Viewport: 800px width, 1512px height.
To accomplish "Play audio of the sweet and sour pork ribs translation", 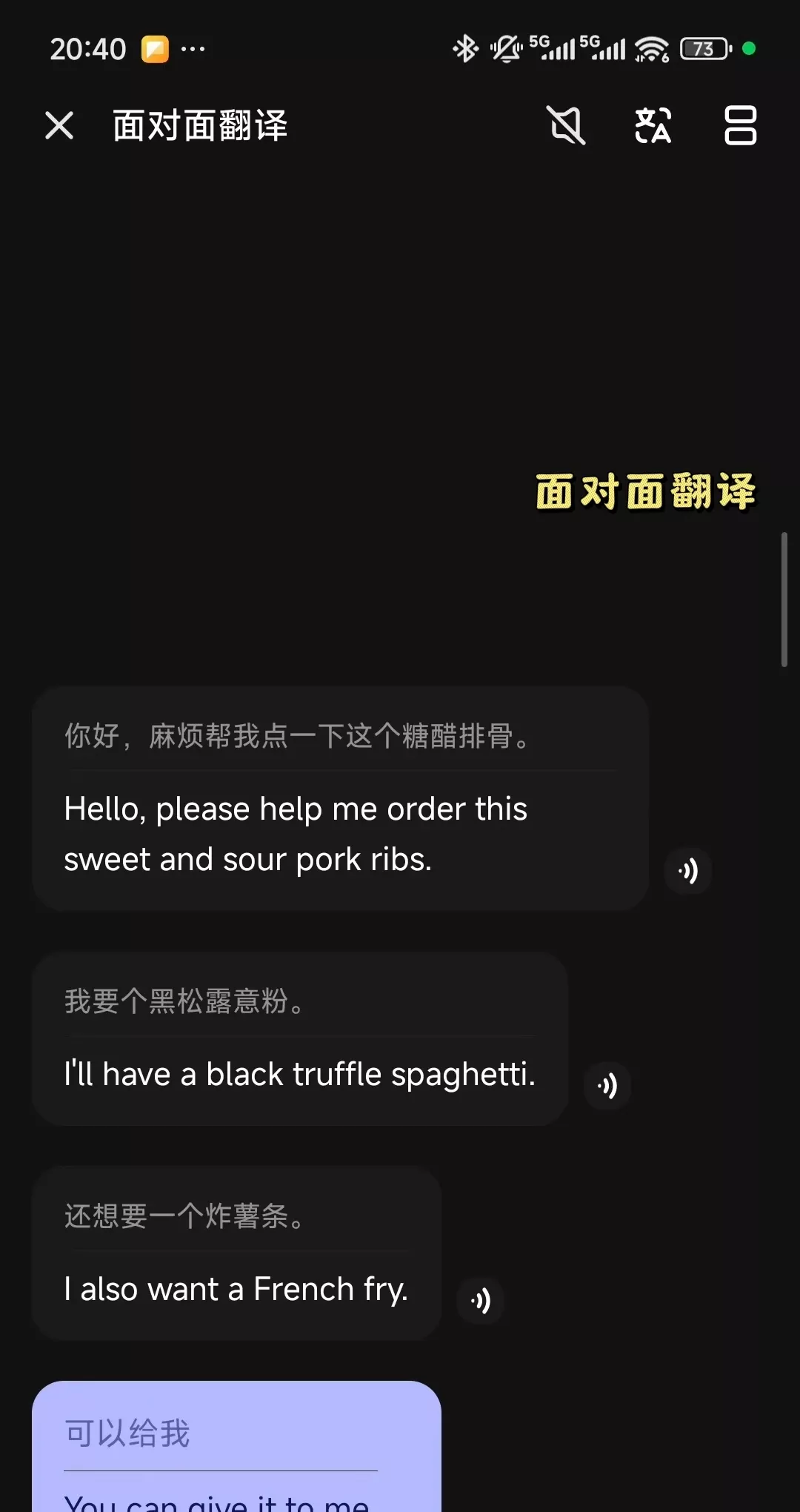I will [x=688, y=871].
